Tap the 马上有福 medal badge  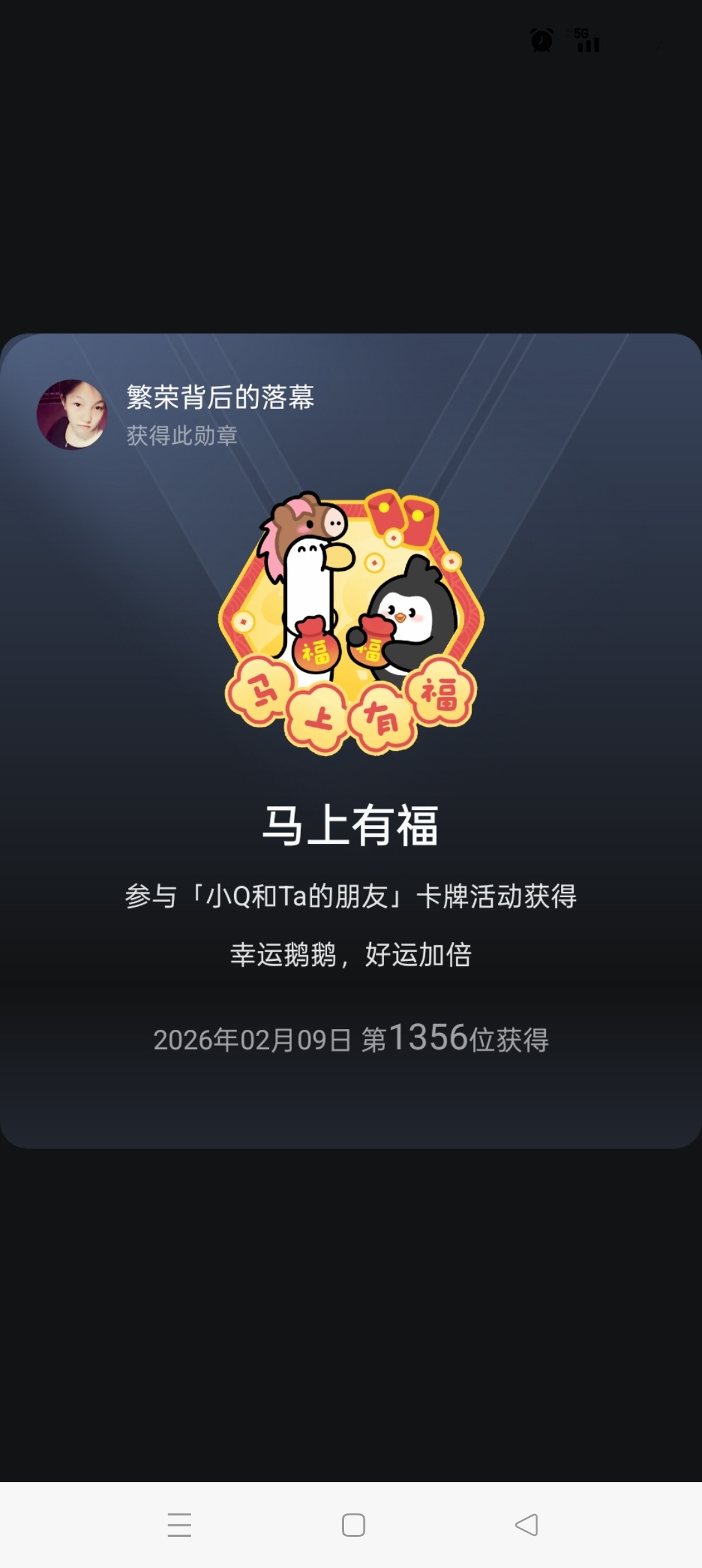pos(351,622)
